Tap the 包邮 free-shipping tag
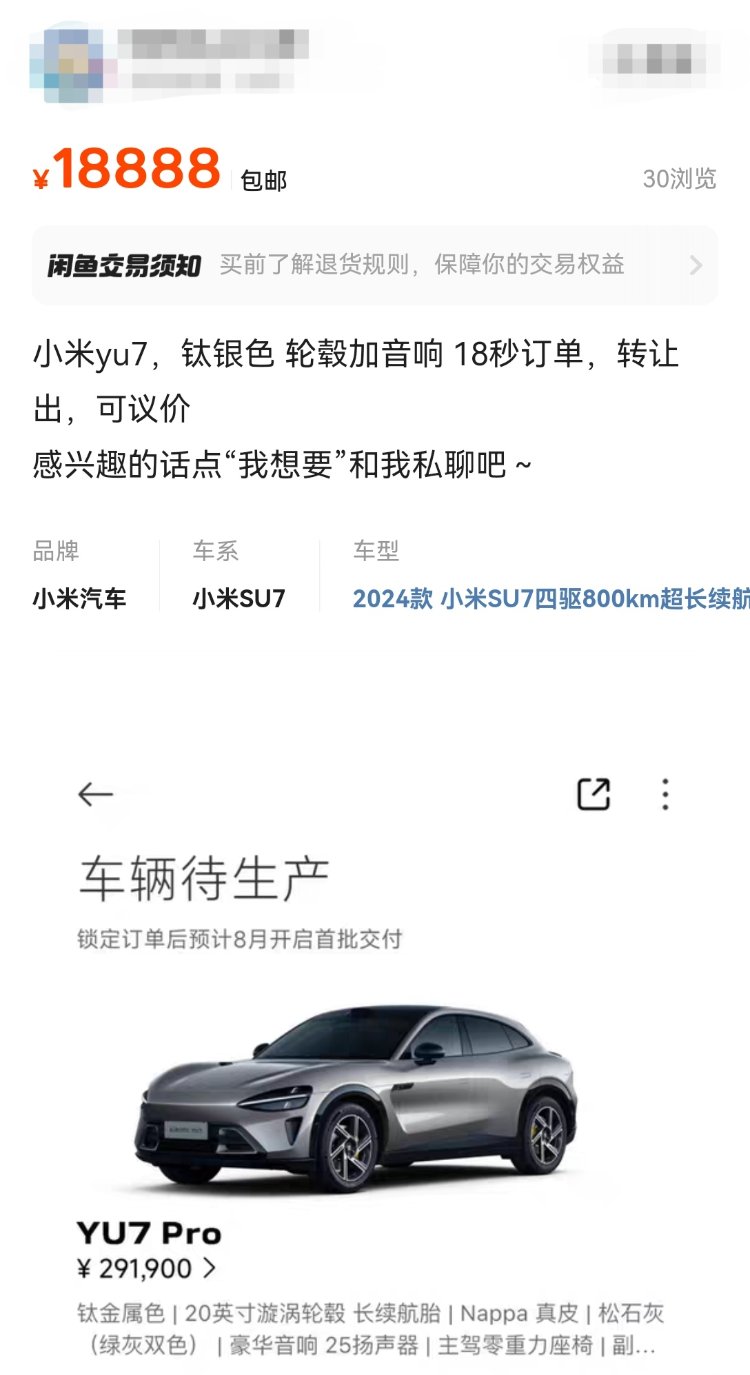 pos(261,180)
